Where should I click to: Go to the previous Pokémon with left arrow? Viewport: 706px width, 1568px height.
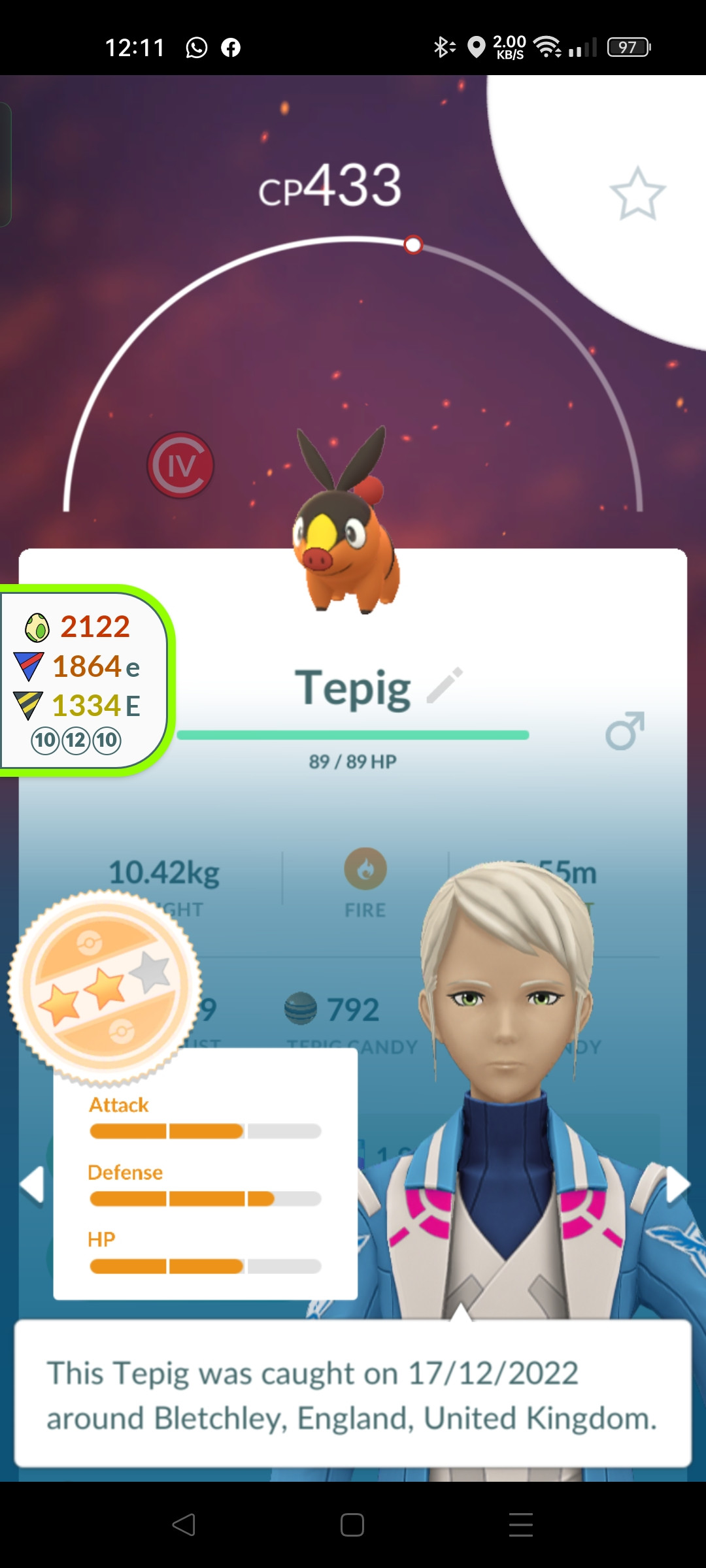coord(31,1184)
